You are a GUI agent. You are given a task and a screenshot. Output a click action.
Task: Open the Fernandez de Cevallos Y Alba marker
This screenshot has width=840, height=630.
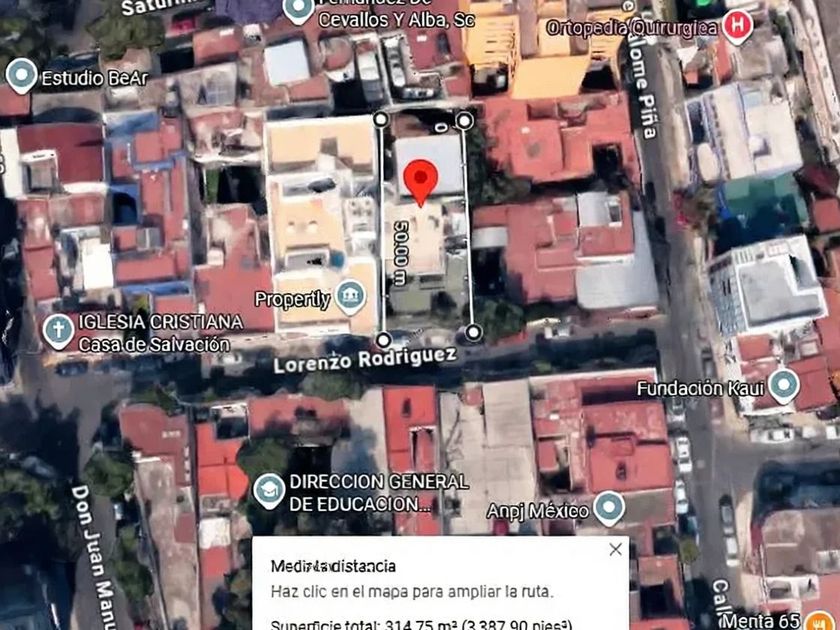tap(298, 10)
